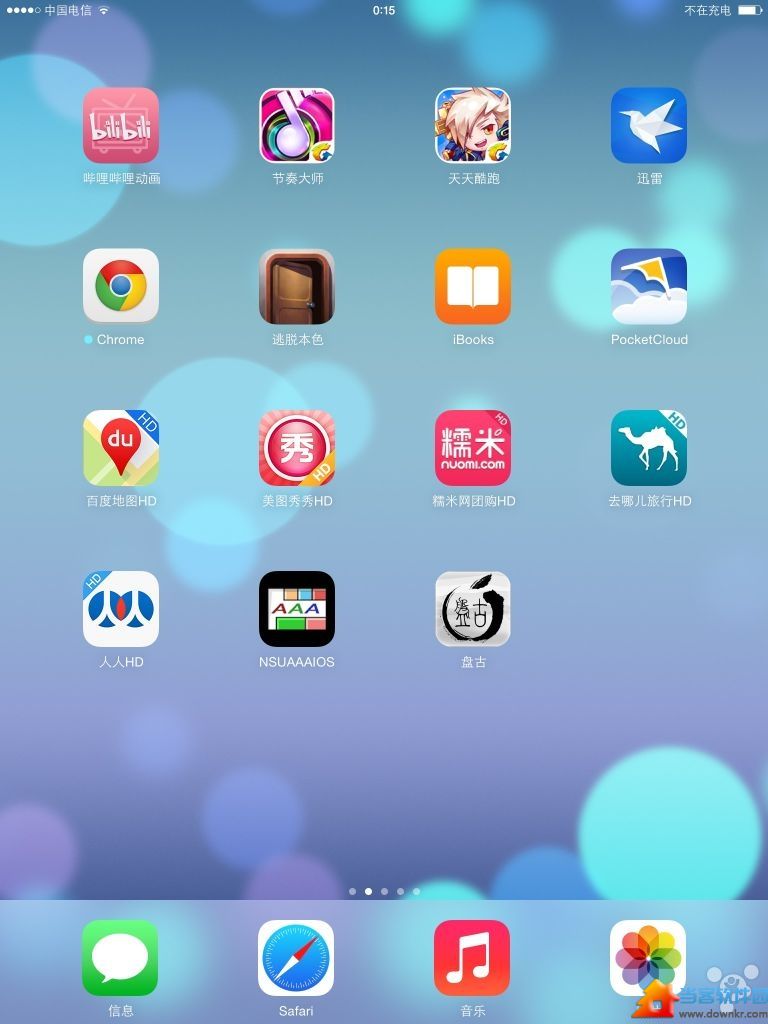Screen dimensions: 768x1024
Task: Launch 美图秀秀HD photo editor
Action: [x=297, y=447]
